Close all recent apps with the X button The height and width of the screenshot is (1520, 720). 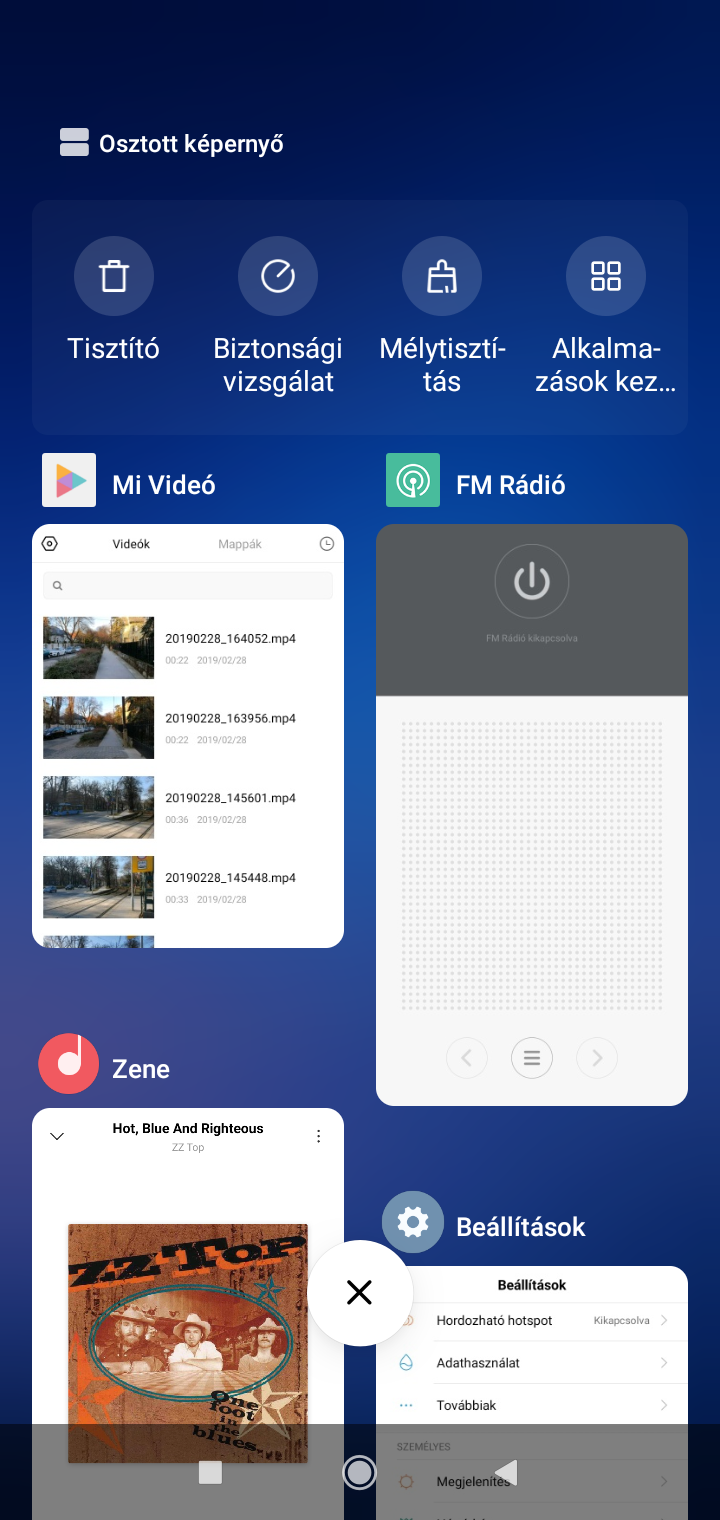[359, 1293]
